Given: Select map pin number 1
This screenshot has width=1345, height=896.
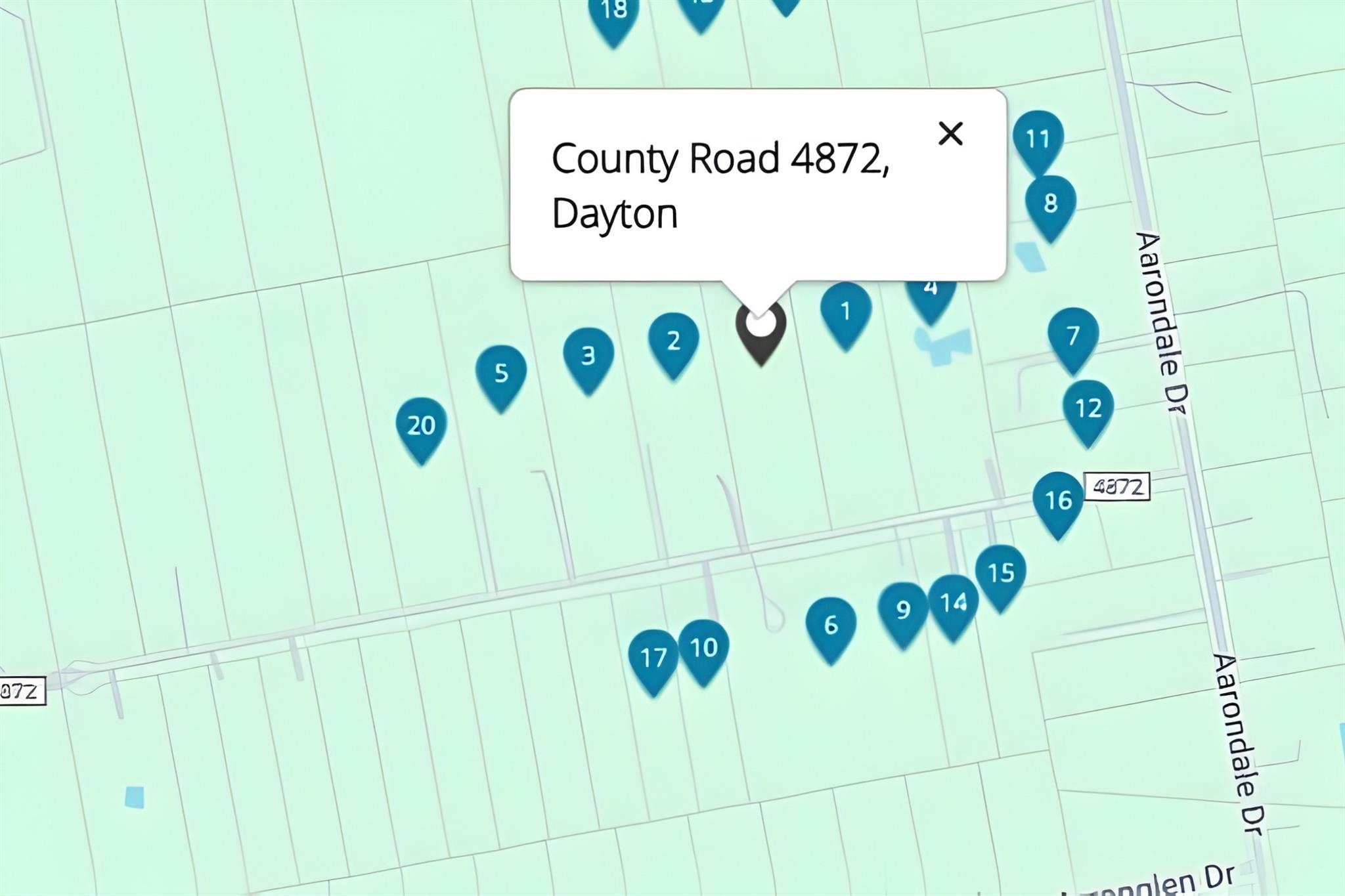Looking at the screenshot, I should tap(846, 312).
